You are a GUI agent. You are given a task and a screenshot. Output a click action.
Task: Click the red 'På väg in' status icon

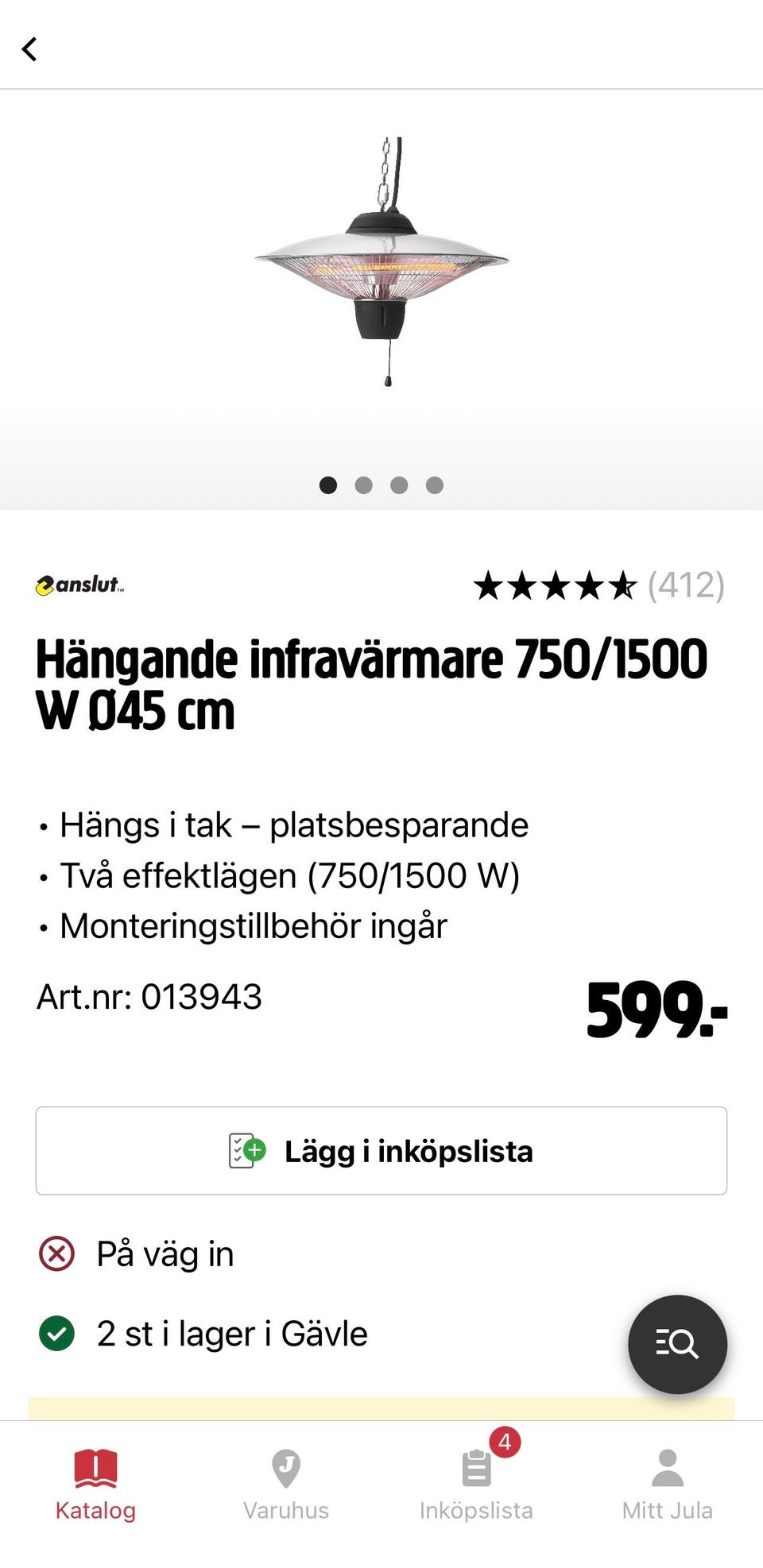tap(56, 1253)
